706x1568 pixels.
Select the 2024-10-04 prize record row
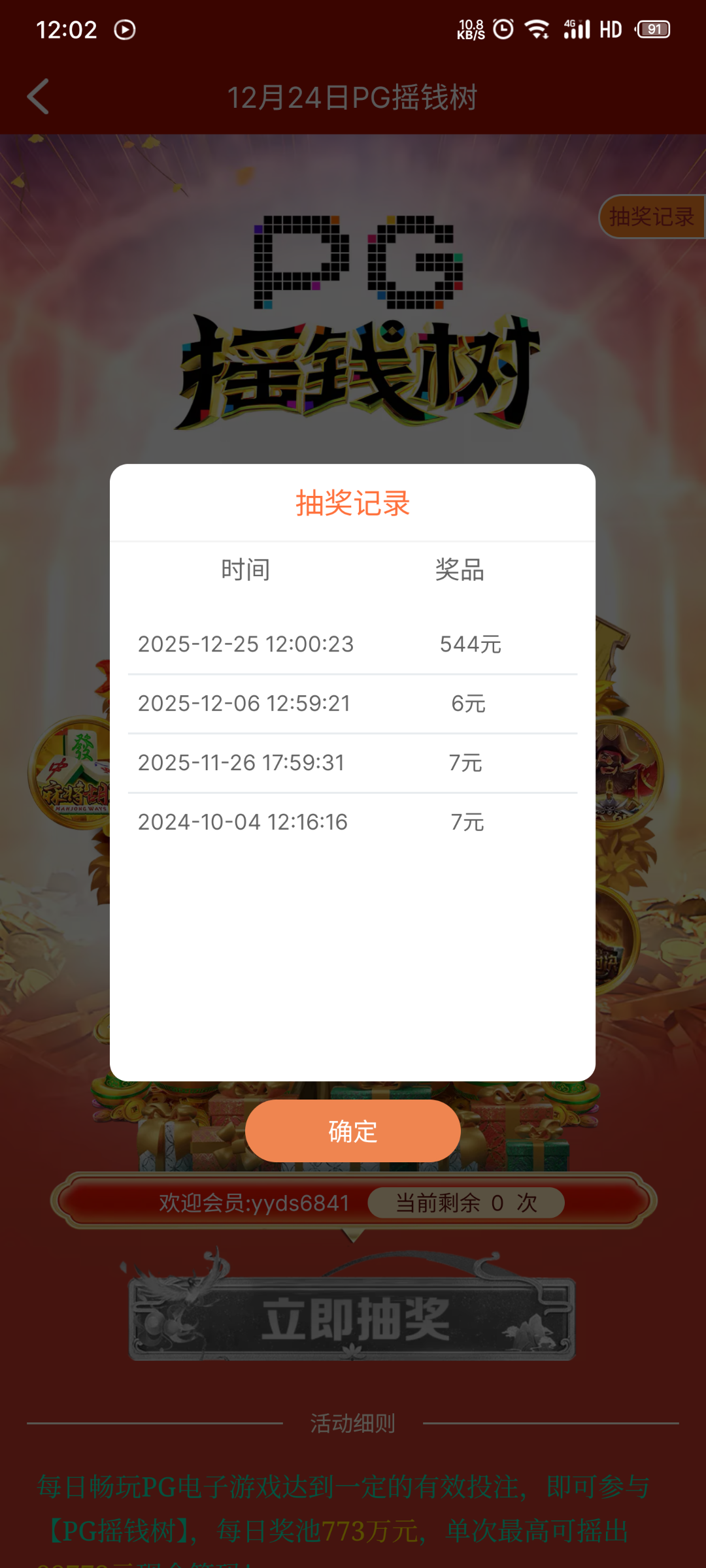(352, 822)
